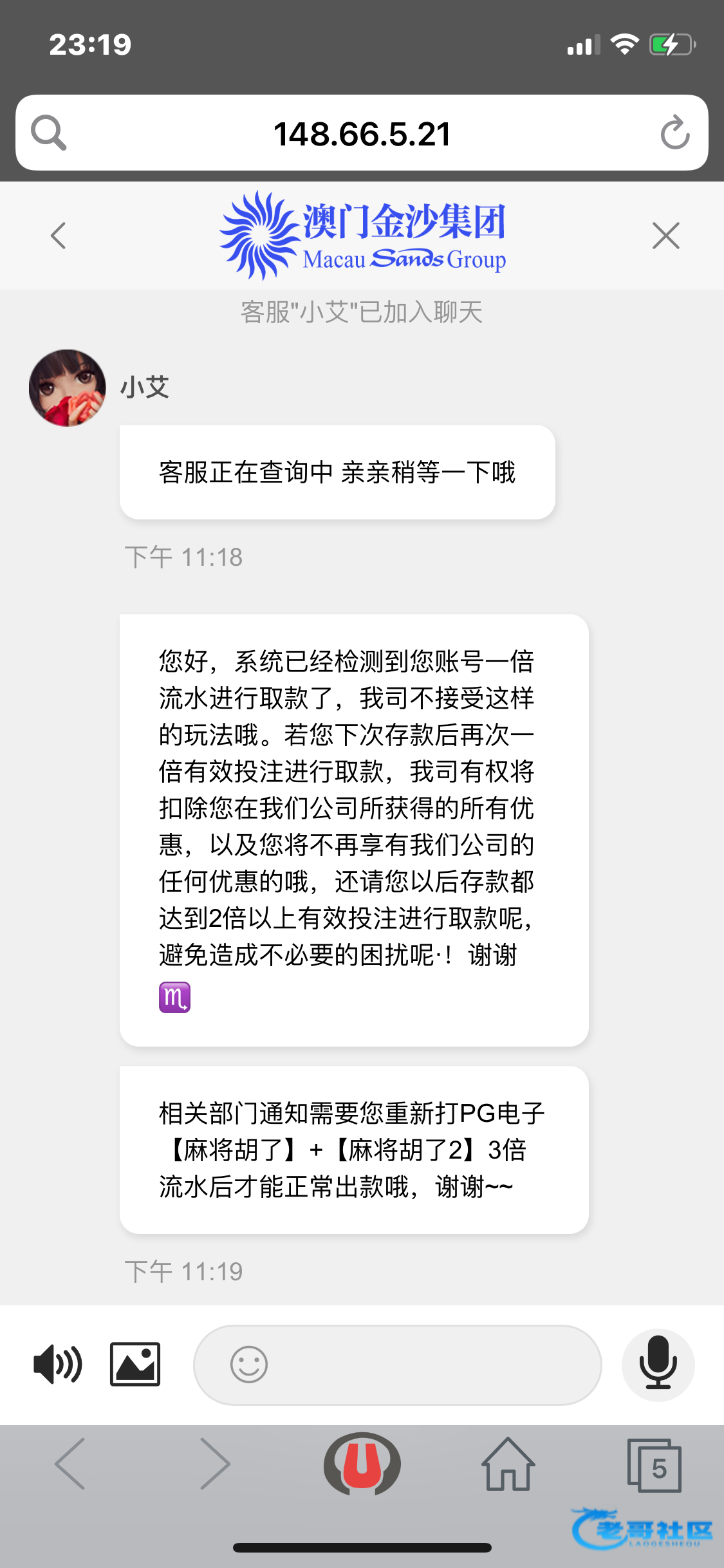The width and height of the screenshot is (724, 1568).
Task: Navigate forward in the browser toolbar
Action: 215,1464
